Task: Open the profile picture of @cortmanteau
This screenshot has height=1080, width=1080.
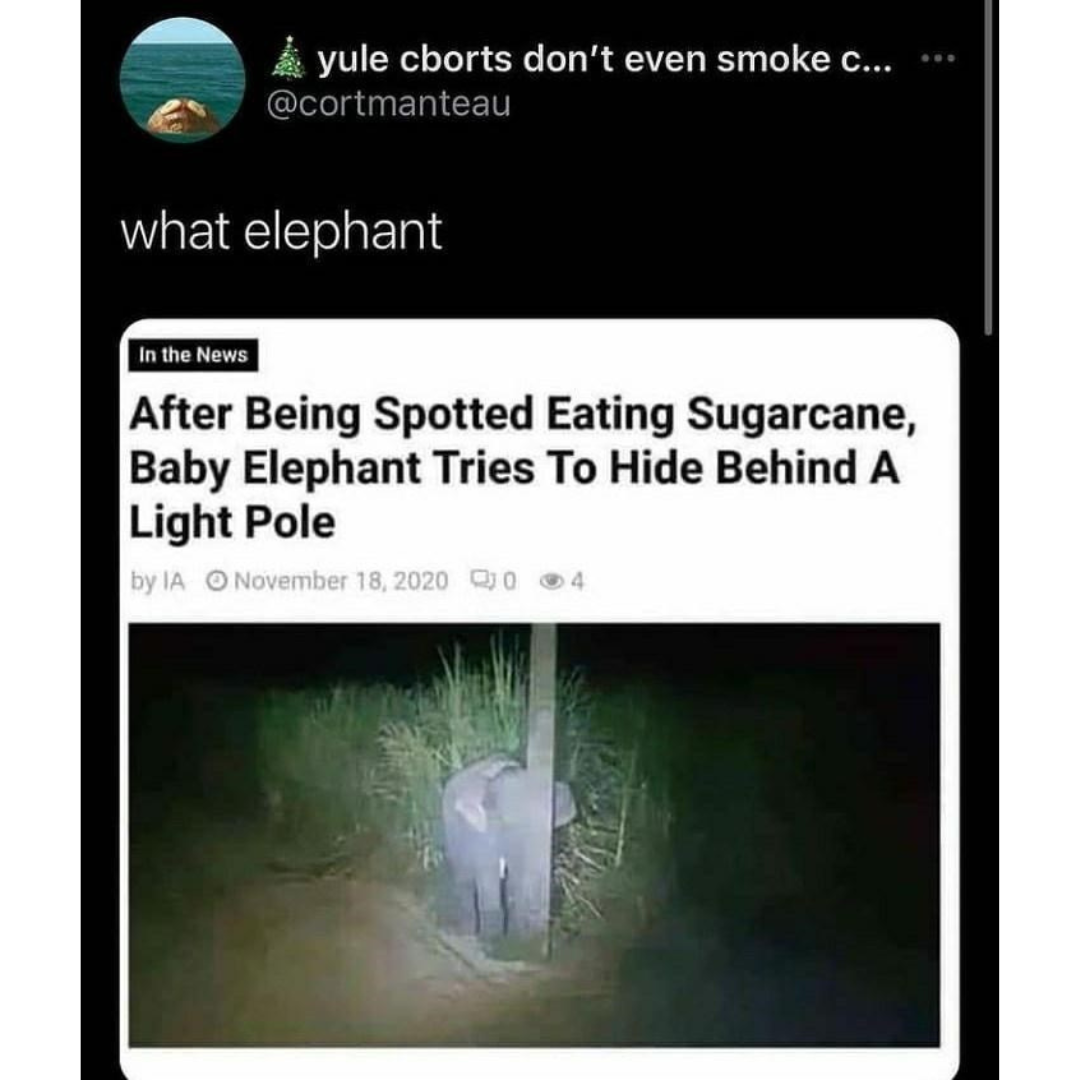Action: [x=181, y=80]
